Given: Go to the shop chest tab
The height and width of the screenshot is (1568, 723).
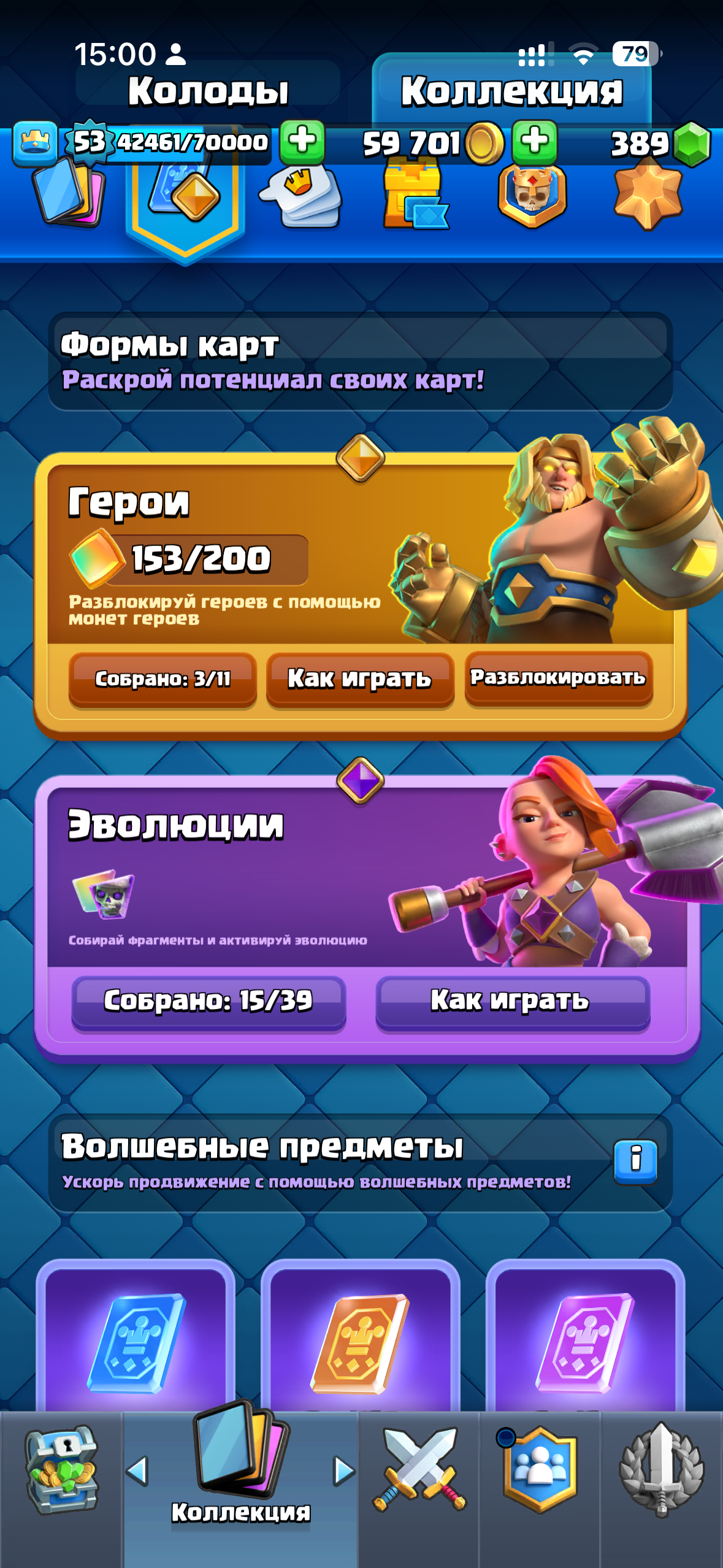Looking at the screenshot, I should click(x=61, y=1469).
